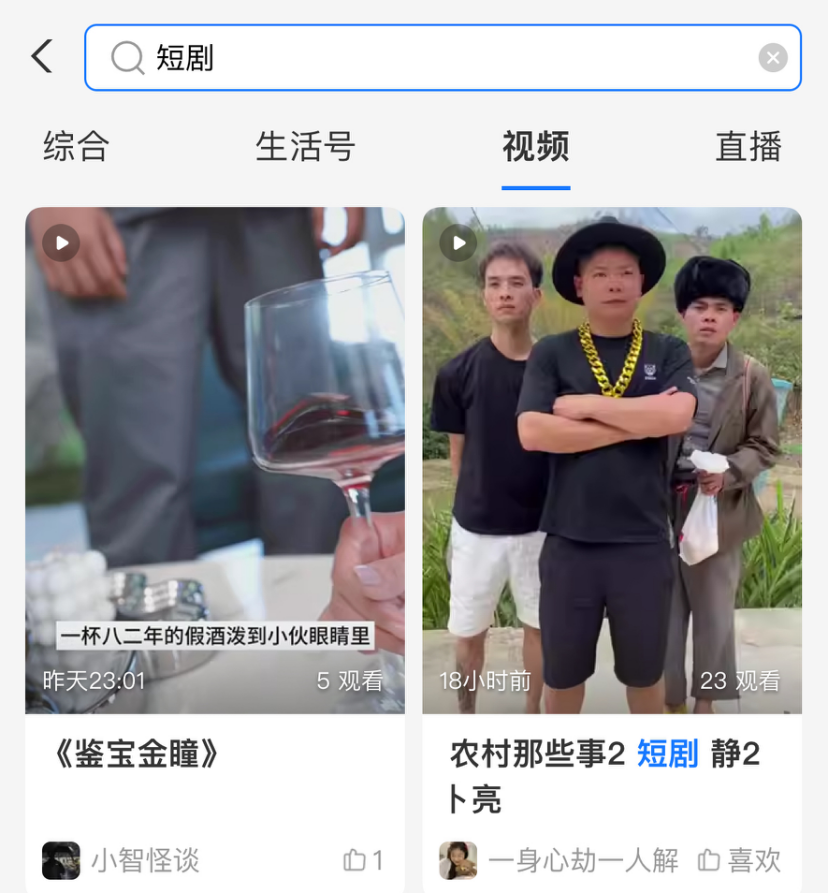Tap the play icon on 《鉴宝金瞳》 video
Image resolution: width=828 pixels, height=893 pixels.
[x=60, y=242]
